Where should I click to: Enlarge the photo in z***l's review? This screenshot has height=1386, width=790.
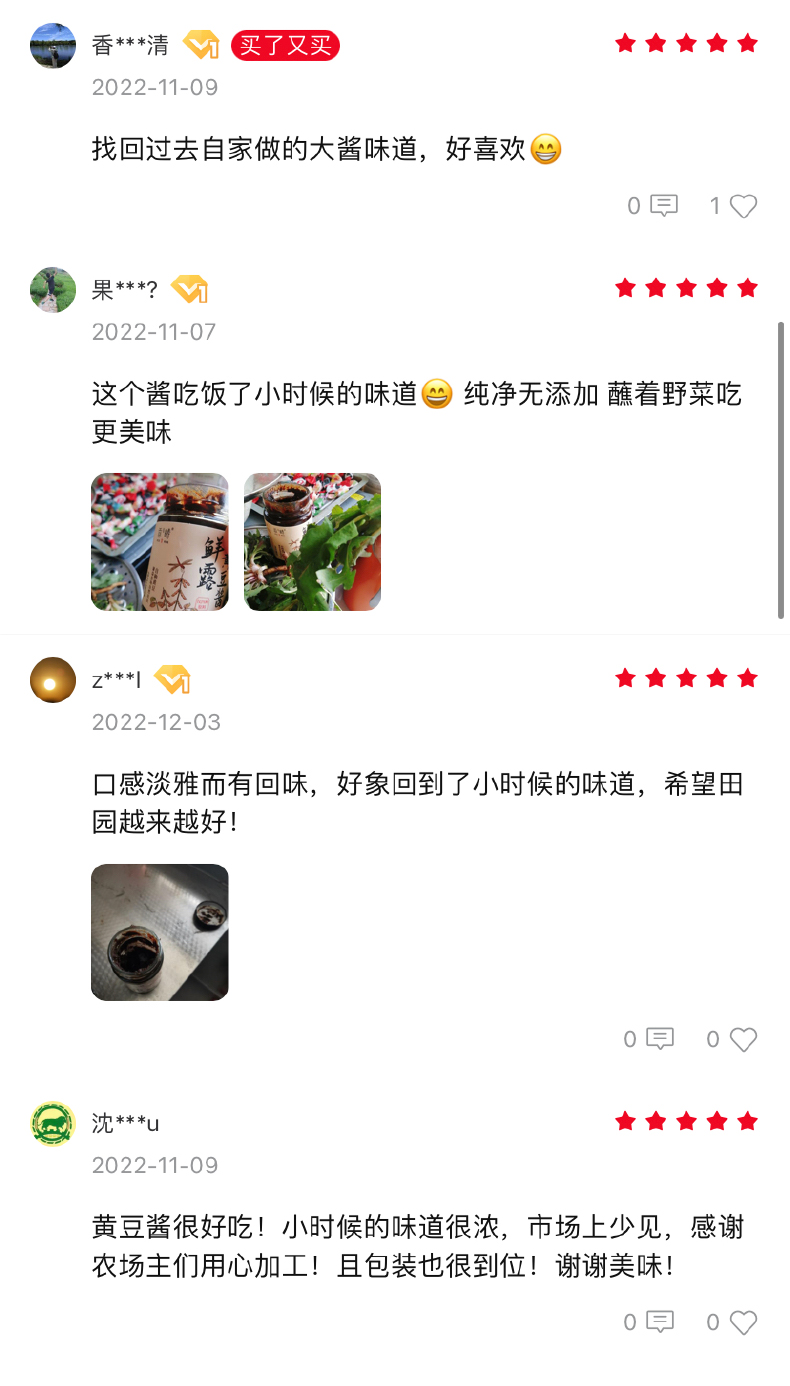pyautogui.click(x=160, y=932)
